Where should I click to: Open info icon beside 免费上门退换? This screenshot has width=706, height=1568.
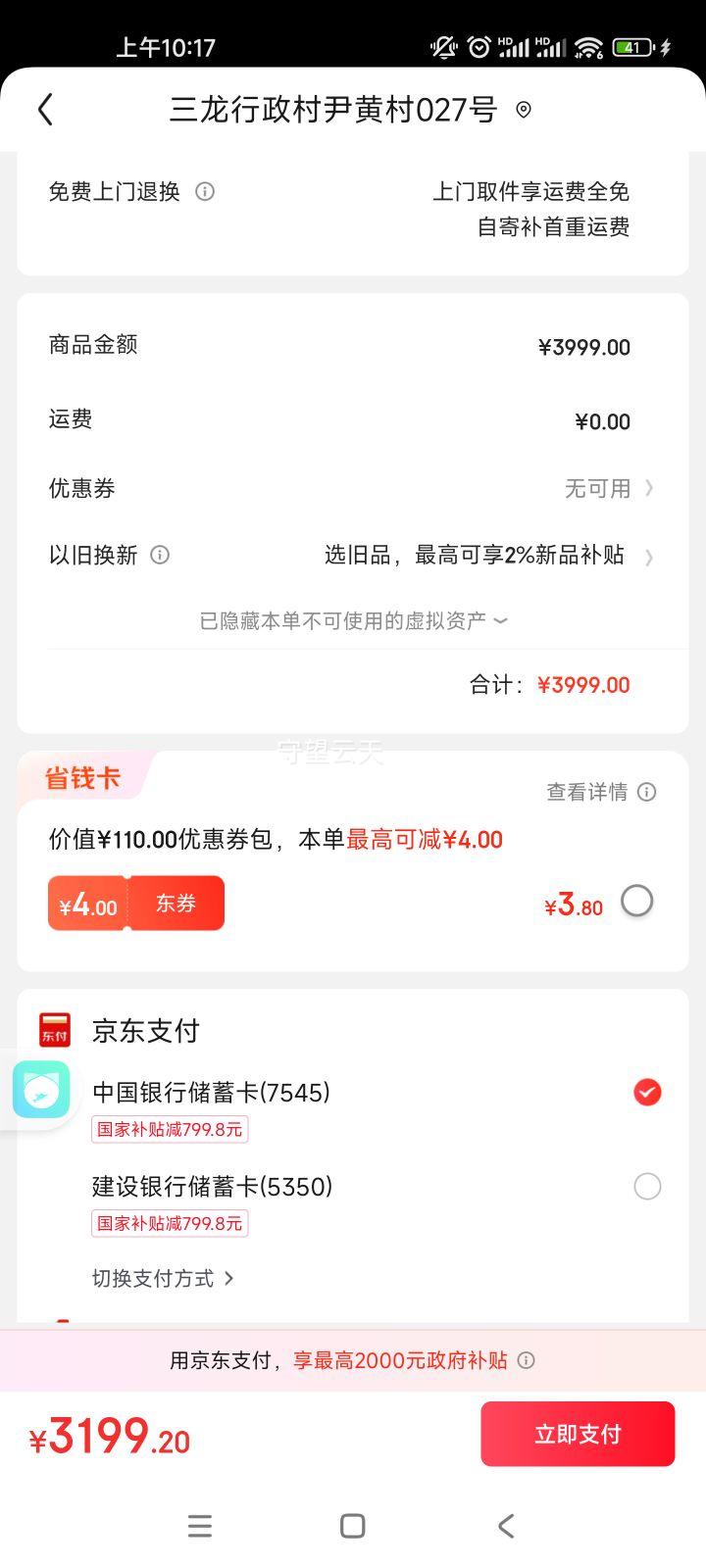pyautogui.click(x=205, y=191)
